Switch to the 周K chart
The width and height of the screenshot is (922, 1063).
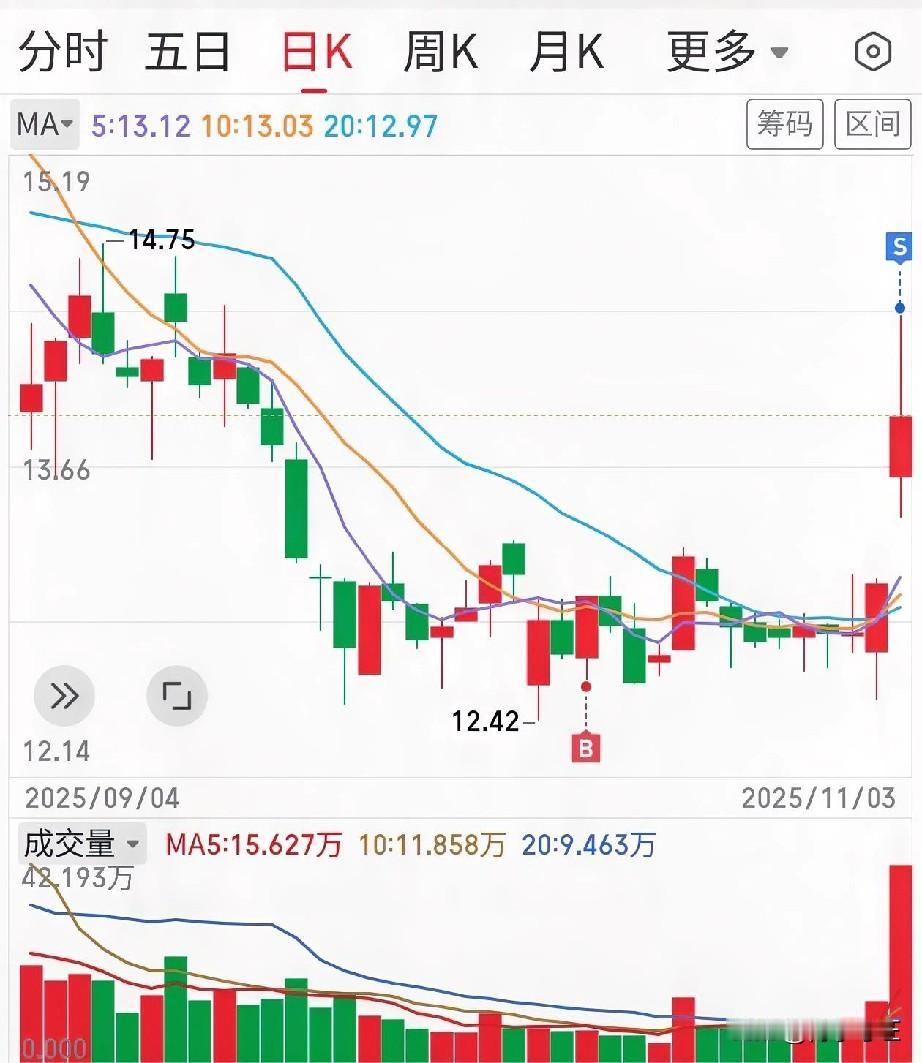[440, 52]
